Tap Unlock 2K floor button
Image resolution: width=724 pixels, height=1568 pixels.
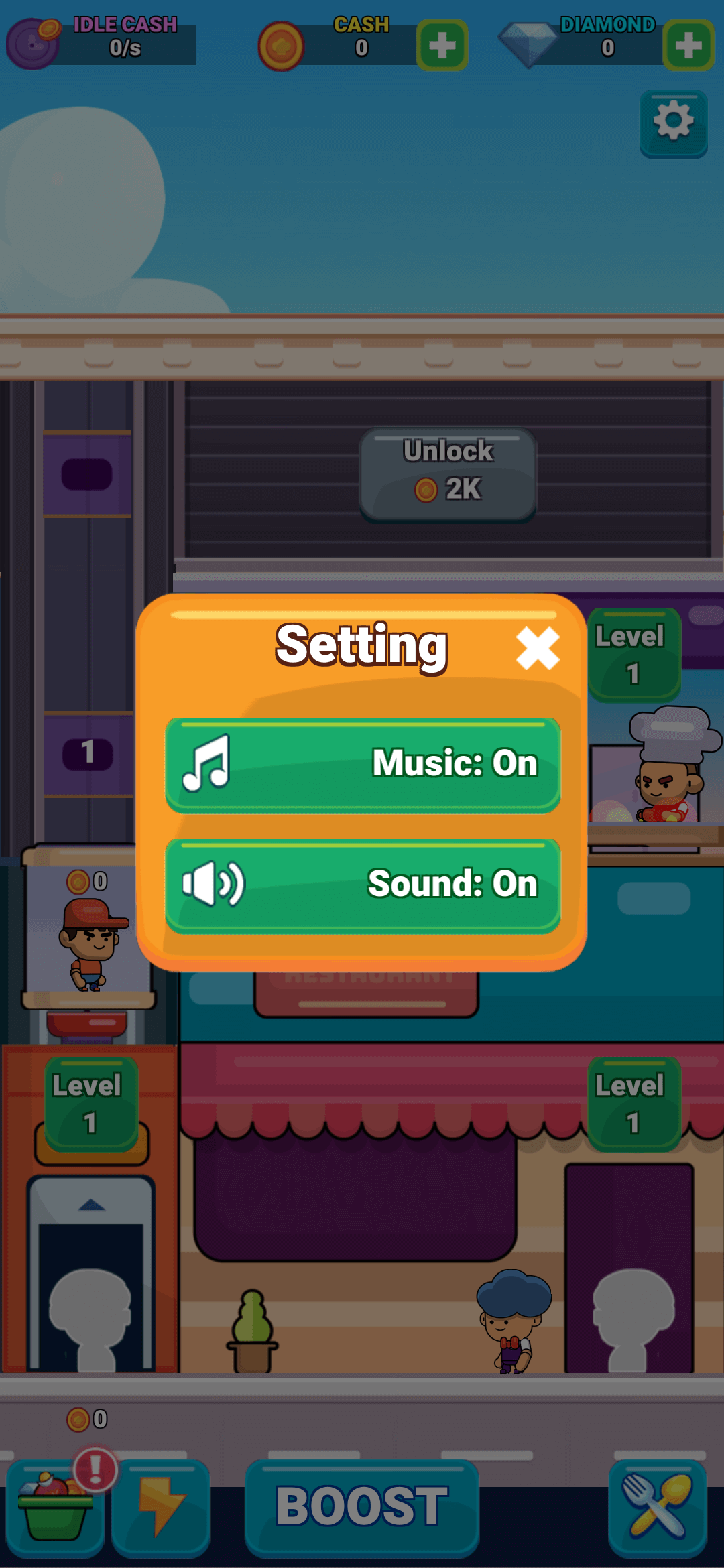[x=448, y=473]
